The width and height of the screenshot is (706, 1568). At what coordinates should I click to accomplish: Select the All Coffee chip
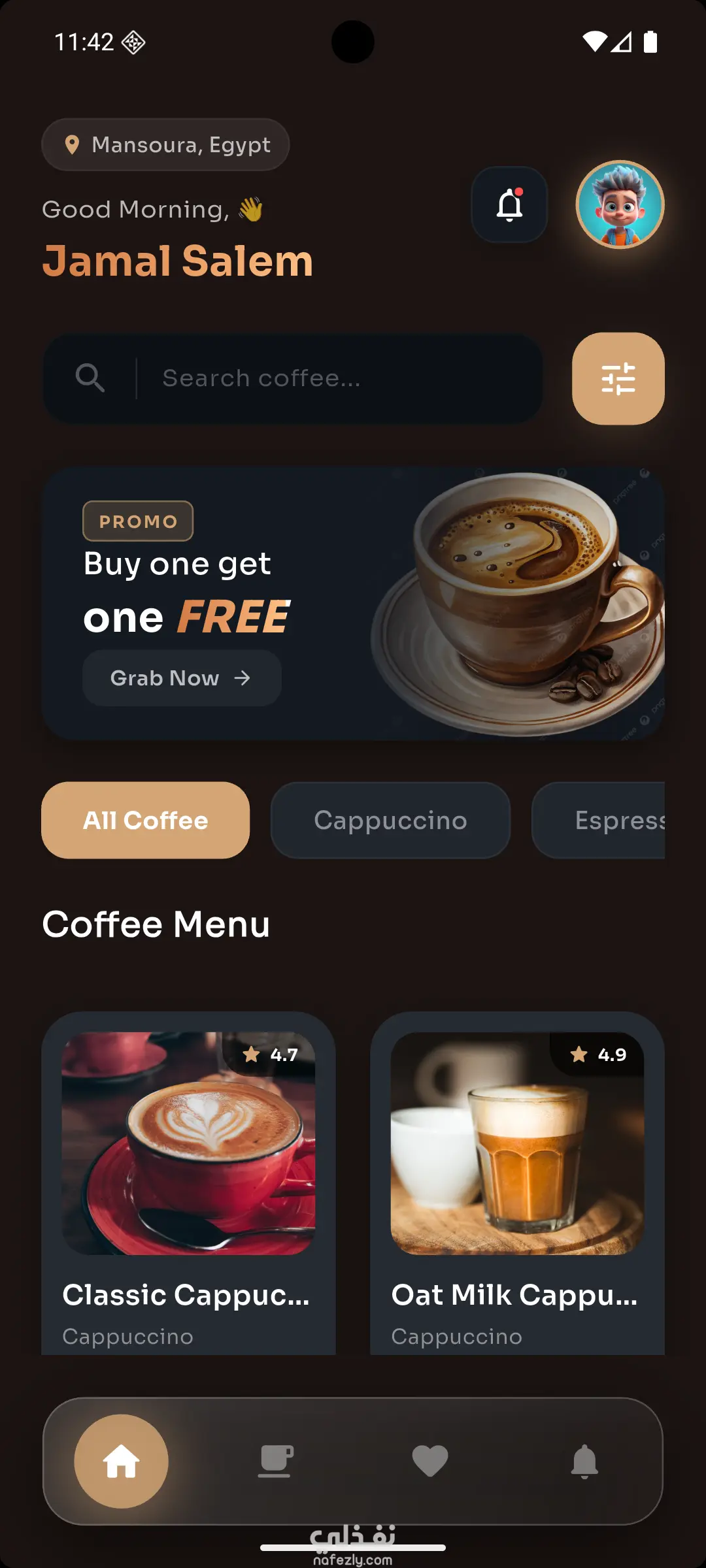pos(145,820)
